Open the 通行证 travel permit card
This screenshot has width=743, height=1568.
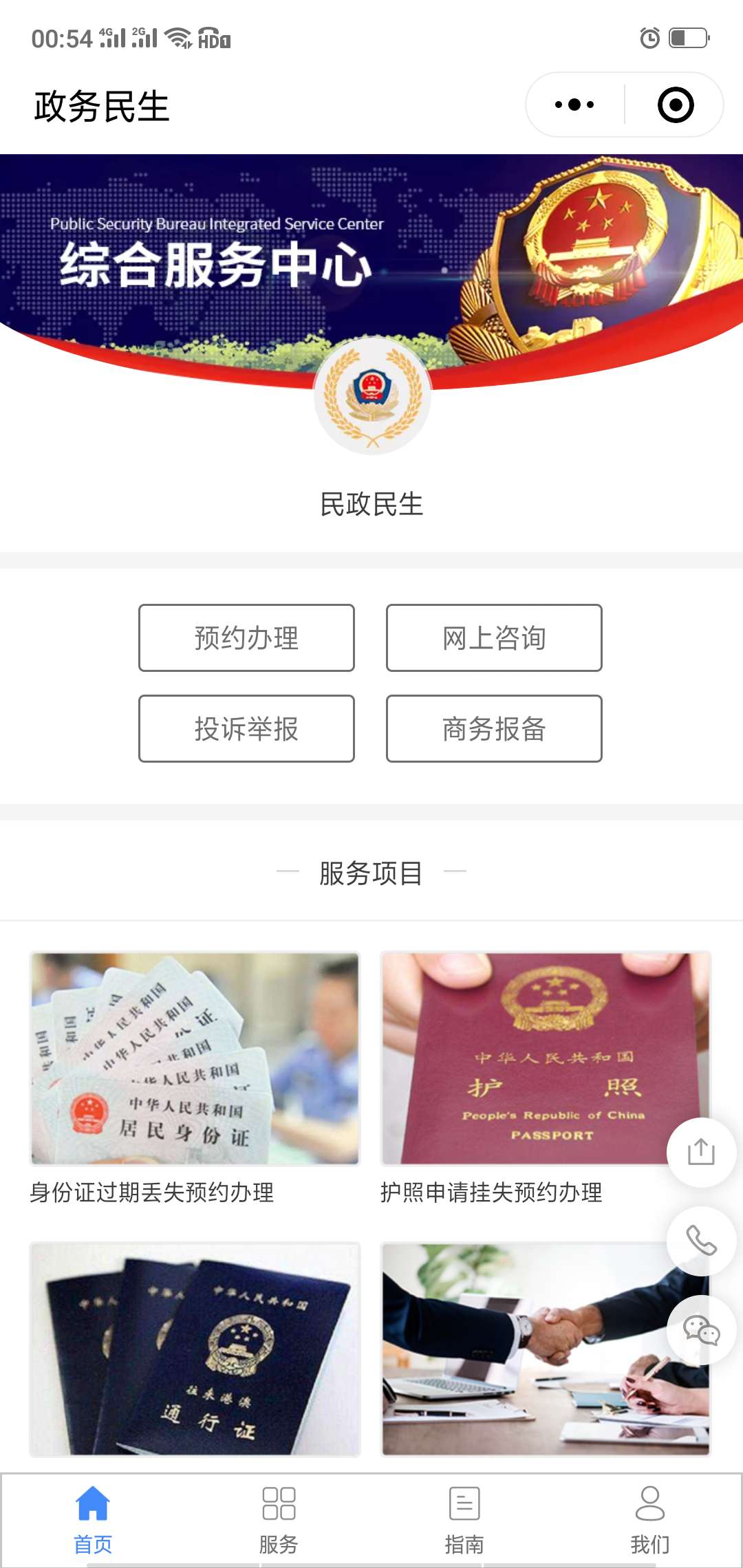coord(195,1349)
